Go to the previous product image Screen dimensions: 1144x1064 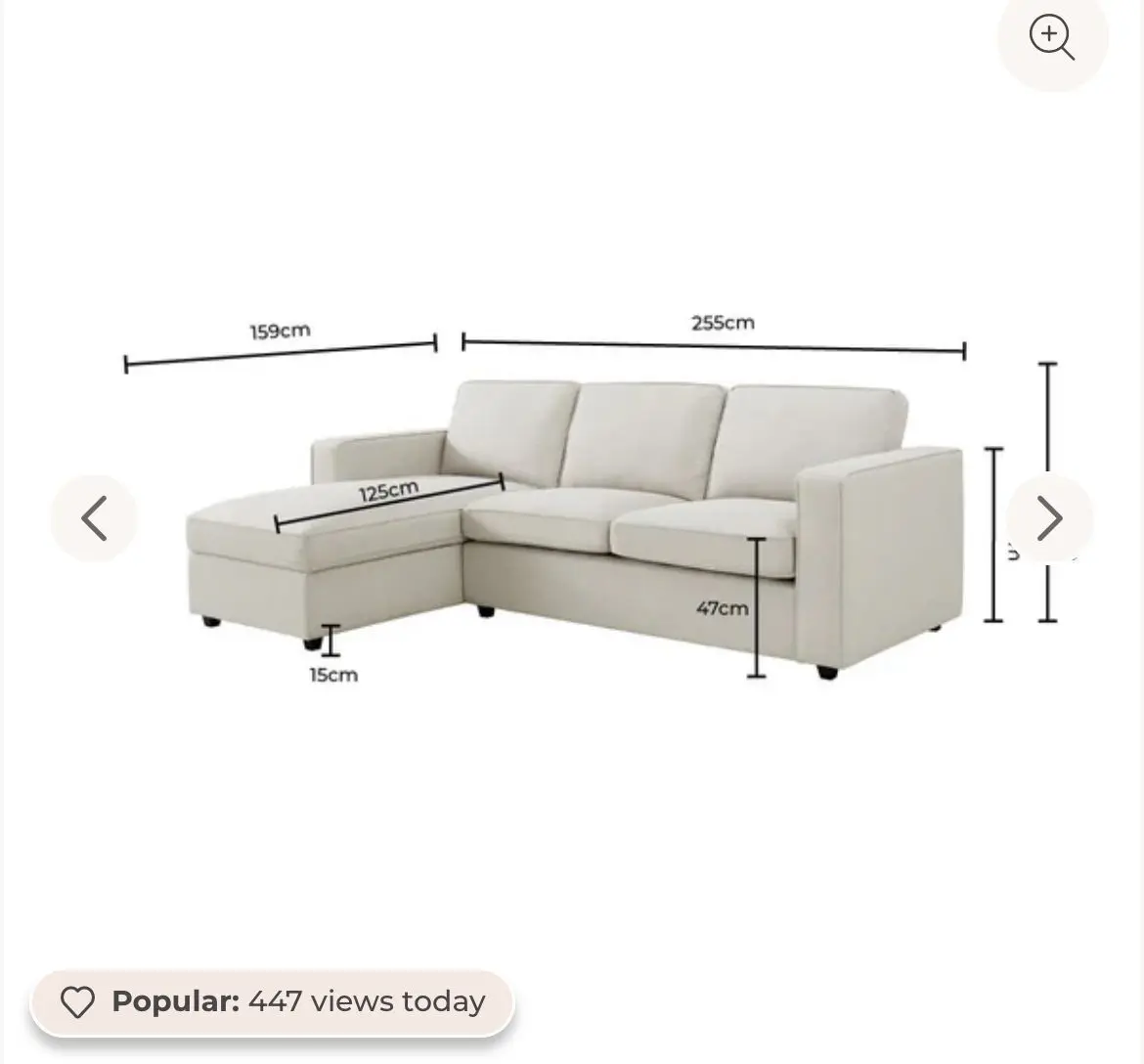click(x=94, y=518)
